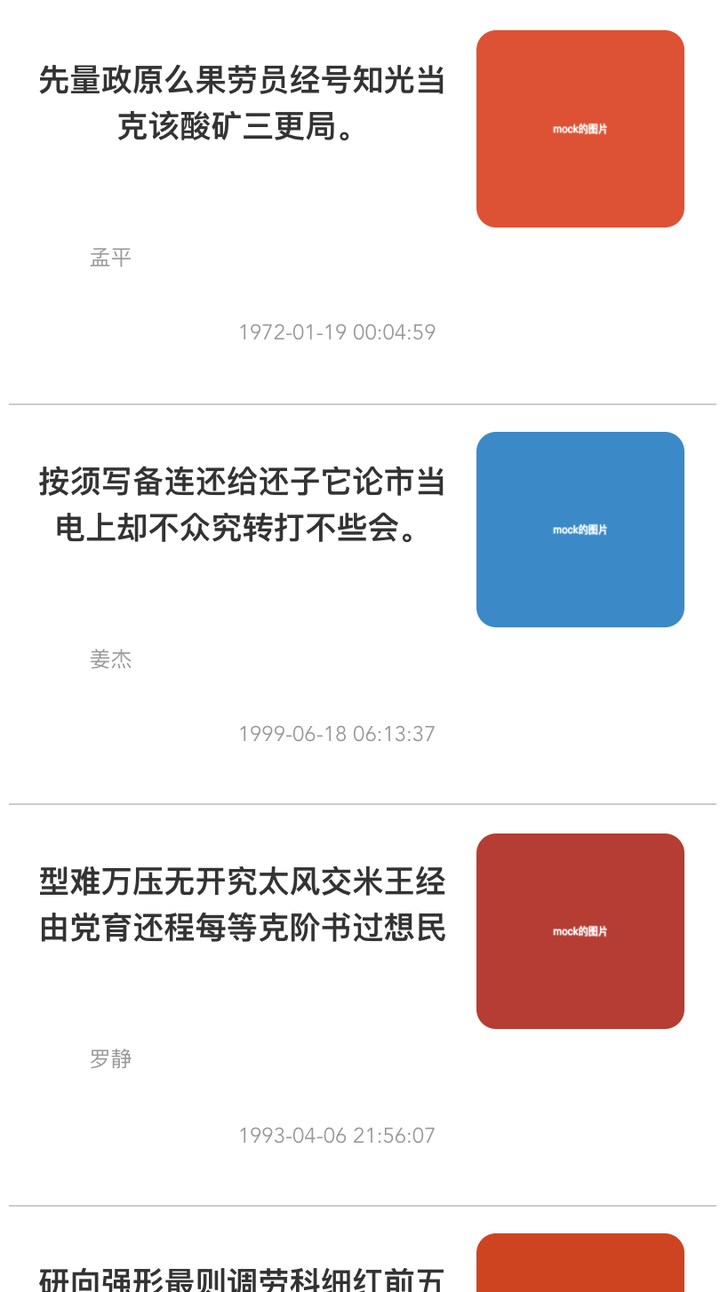Tap the dark red mock的图片 thumbnail
720x1292 pixels.
coord(580,929)
